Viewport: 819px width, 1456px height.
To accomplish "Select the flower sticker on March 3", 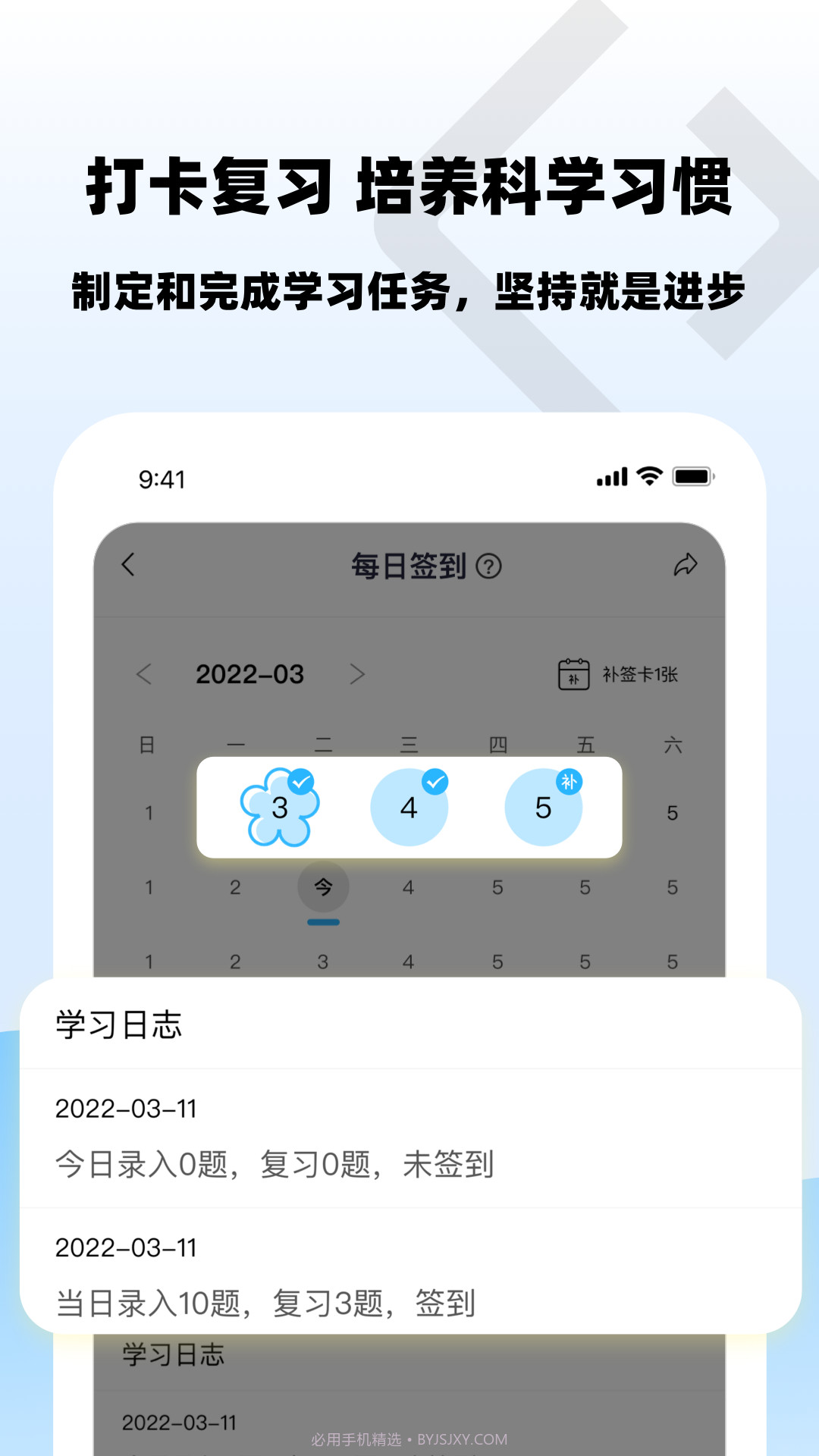I will pos(279,806).
